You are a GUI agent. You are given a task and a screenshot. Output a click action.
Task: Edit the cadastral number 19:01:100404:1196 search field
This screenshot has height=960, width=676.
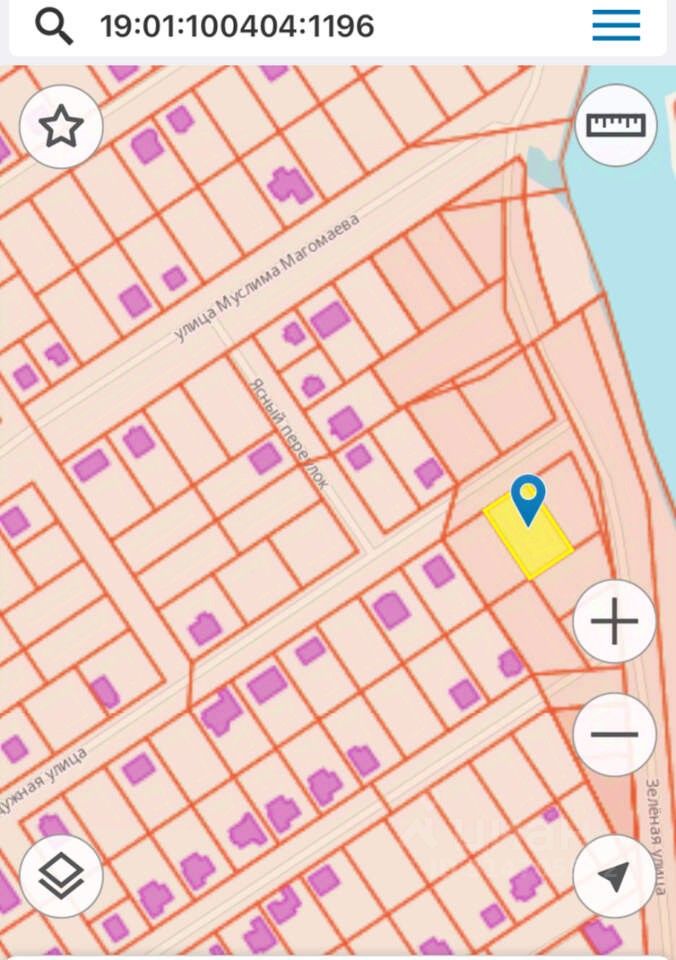238,26
